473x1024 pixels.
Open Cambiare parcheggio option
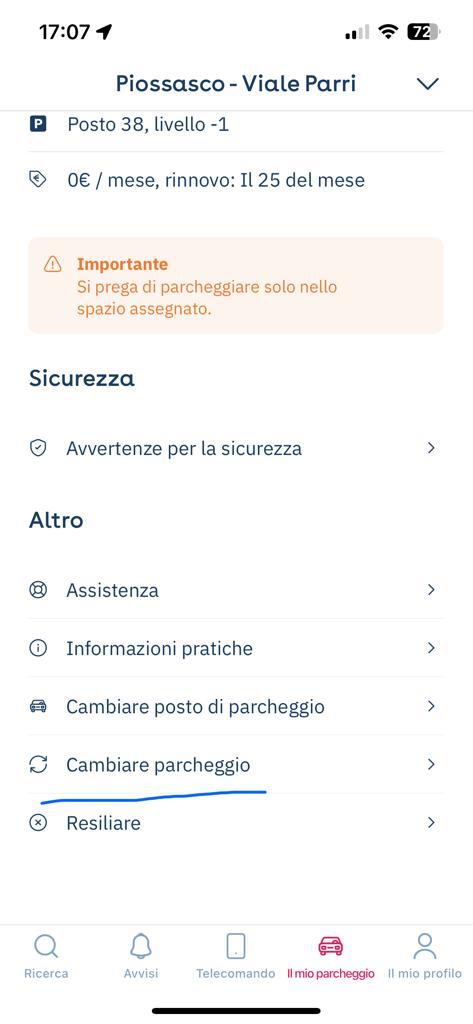[x=235, y=764]
